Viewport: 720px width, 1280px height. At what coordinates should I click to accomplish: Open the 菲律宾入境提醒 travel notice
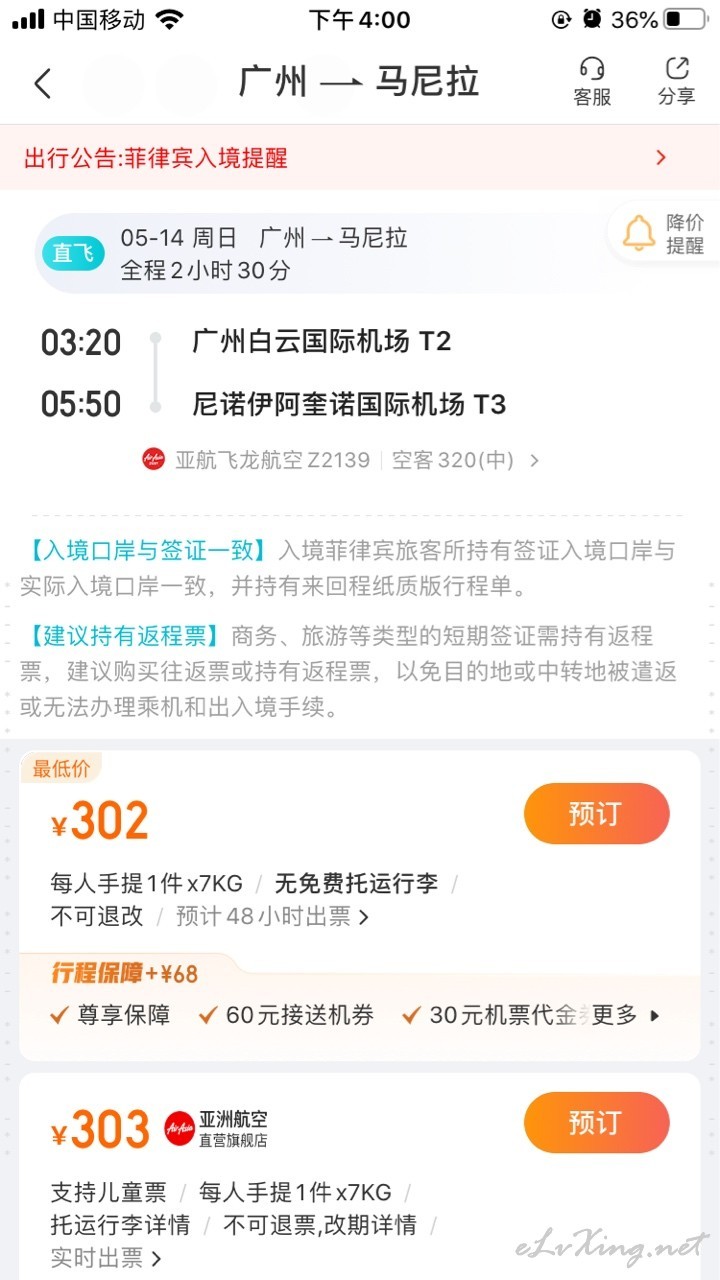point(360,157)
